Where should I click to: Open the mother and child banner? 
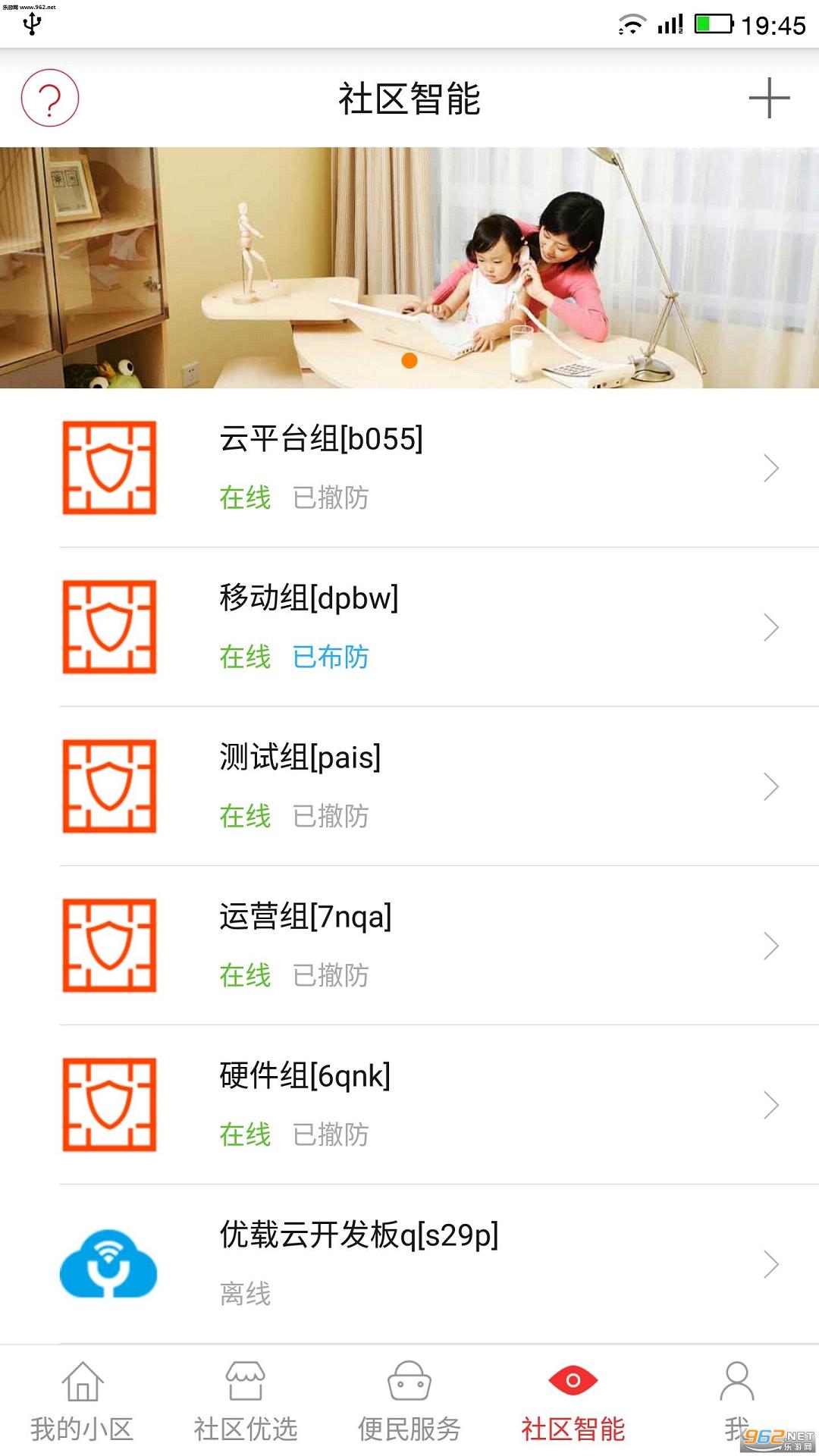[409, 268]
